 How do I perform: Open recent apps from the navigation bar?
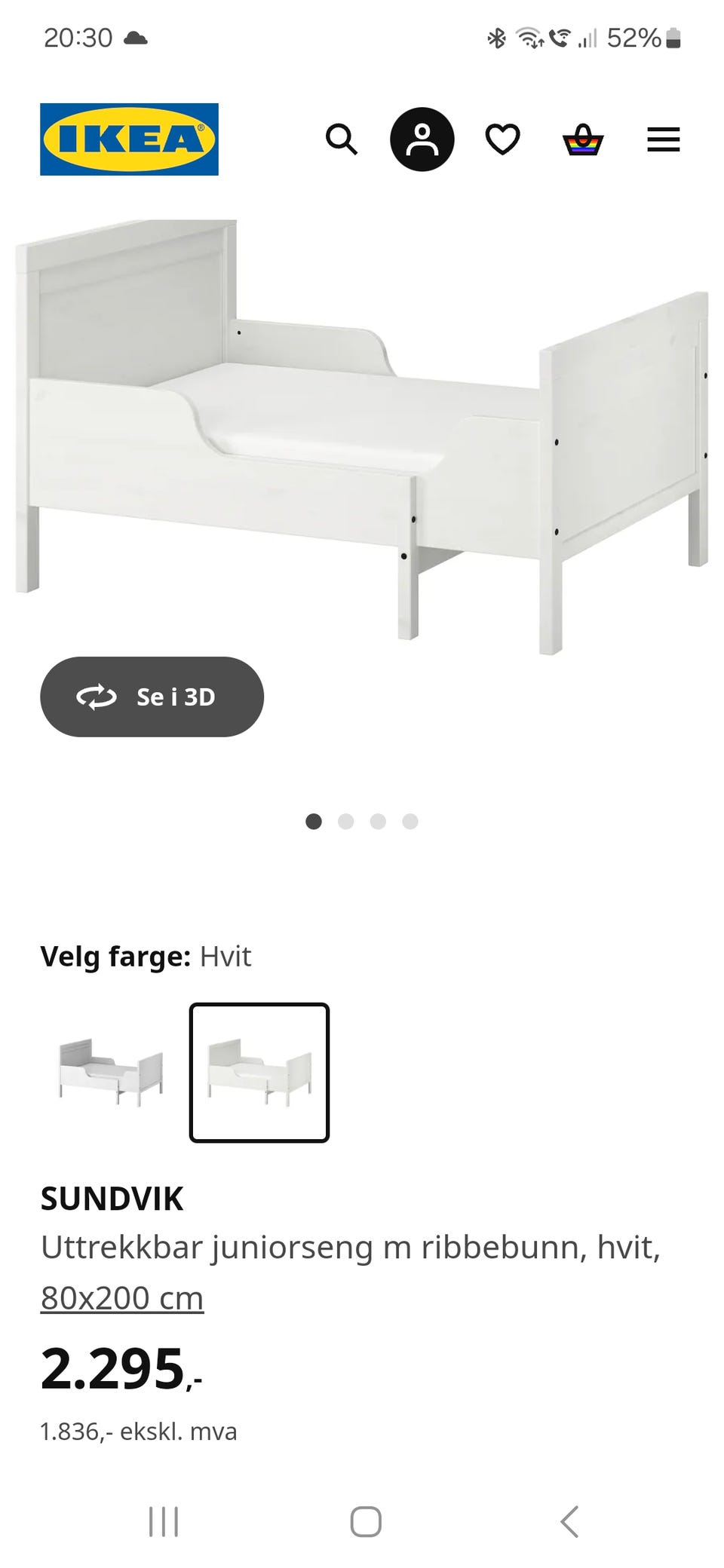[164, 1521]
